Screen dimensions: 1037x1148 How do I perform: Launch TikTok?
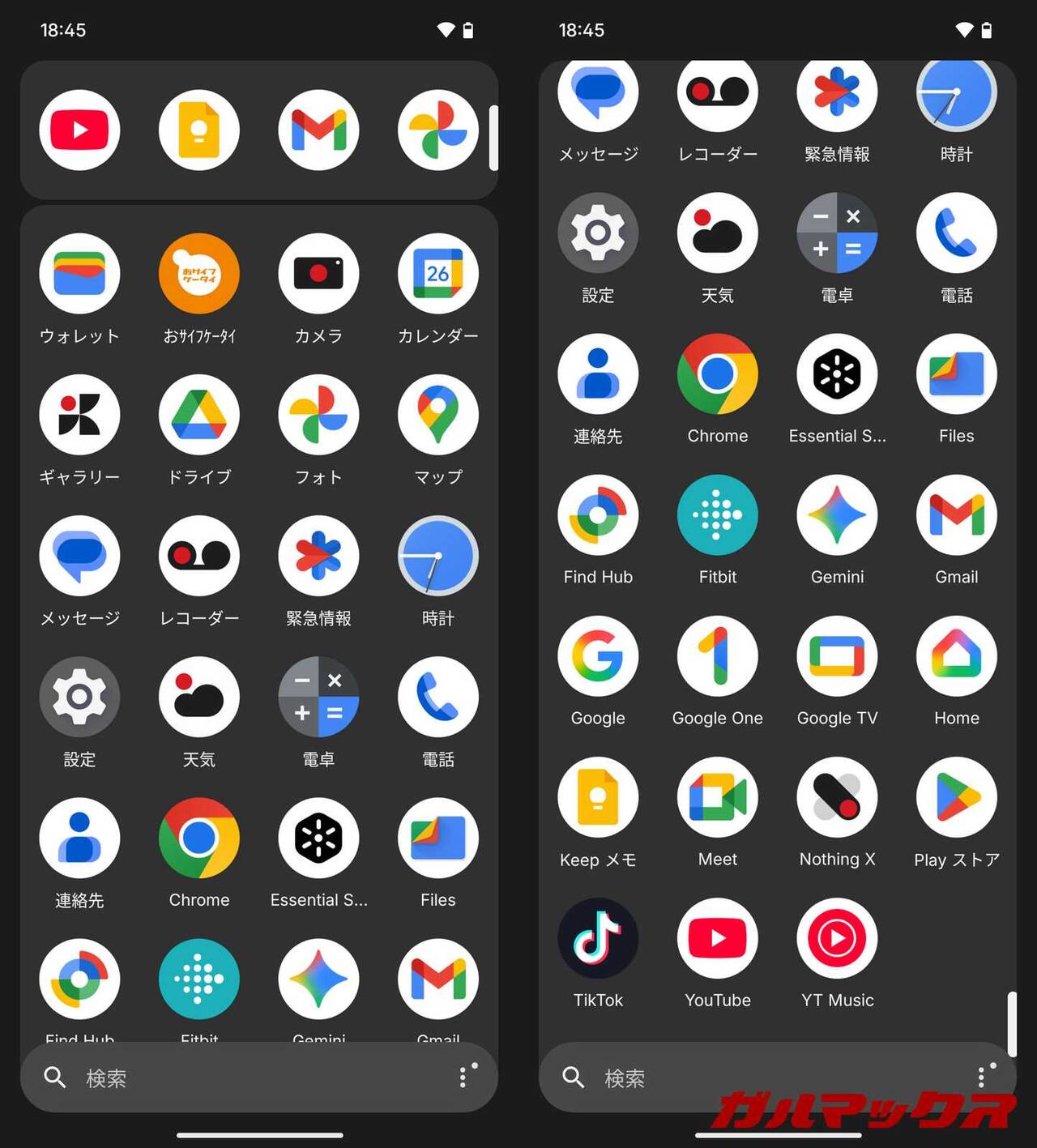(598, 939)
